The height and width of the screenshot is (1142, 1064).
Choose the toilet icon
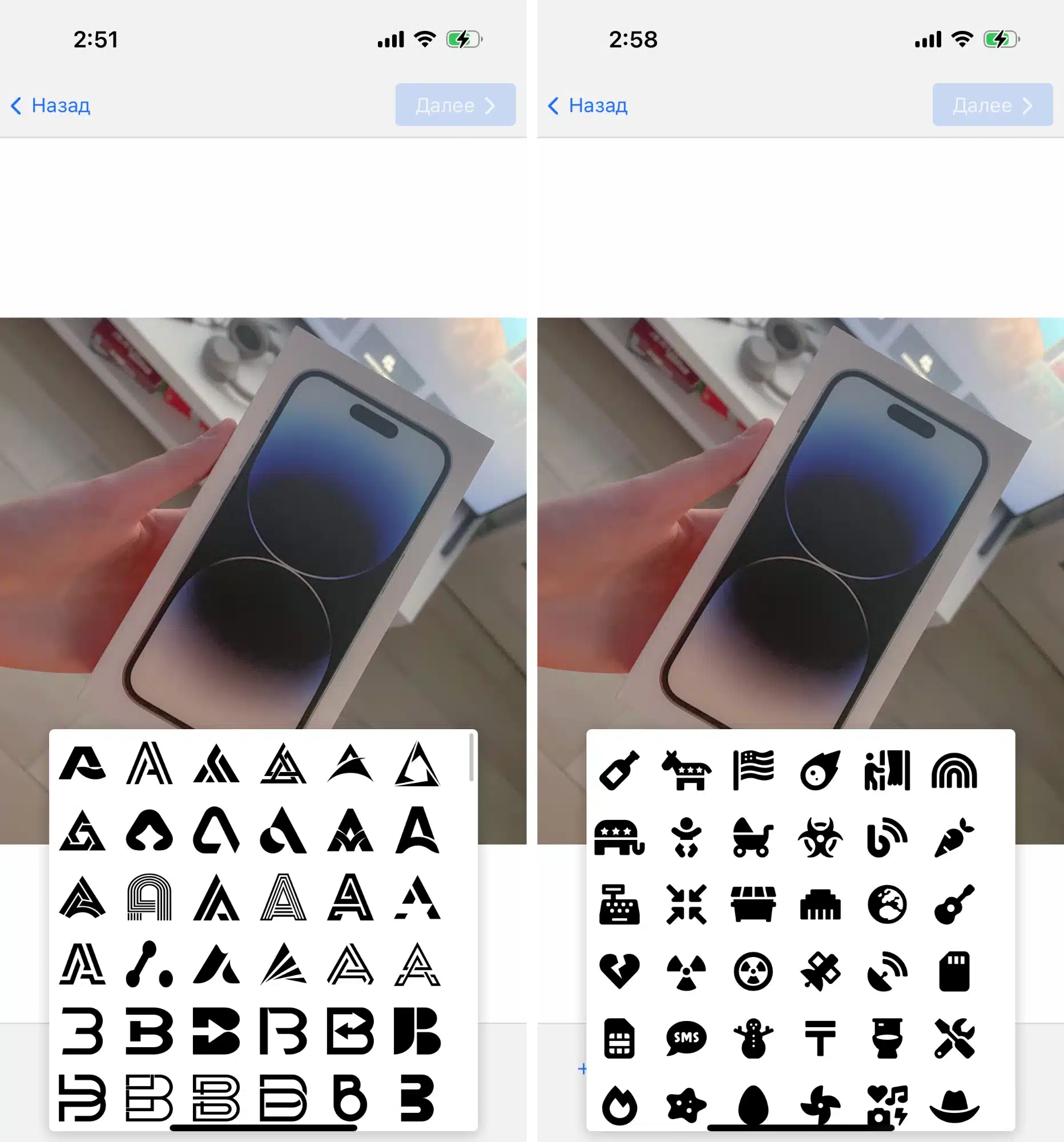[x=887, y=1038]
